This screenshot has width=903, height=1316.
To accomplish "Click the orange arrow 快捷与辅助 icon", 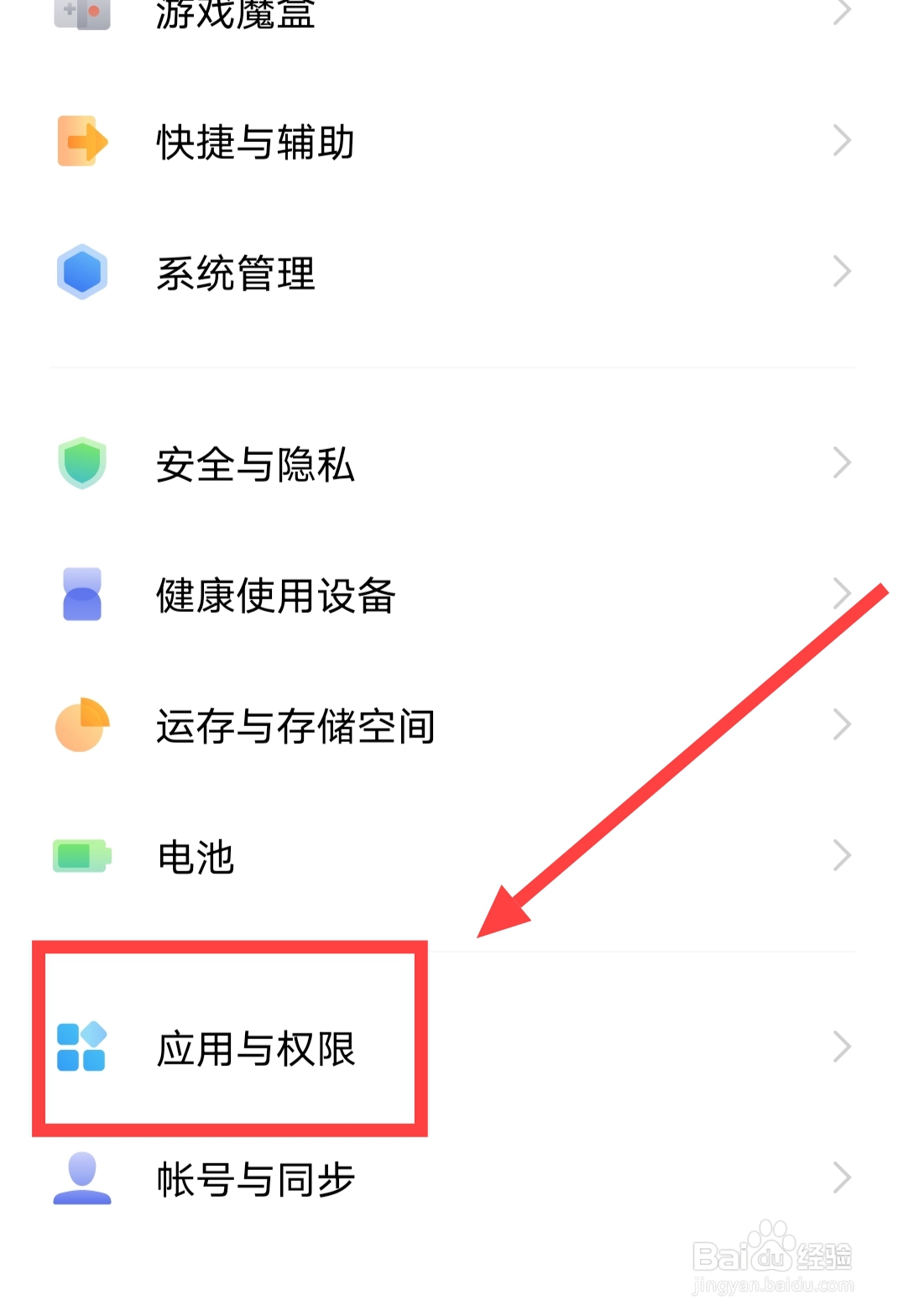I will click(x=80, y=140).
